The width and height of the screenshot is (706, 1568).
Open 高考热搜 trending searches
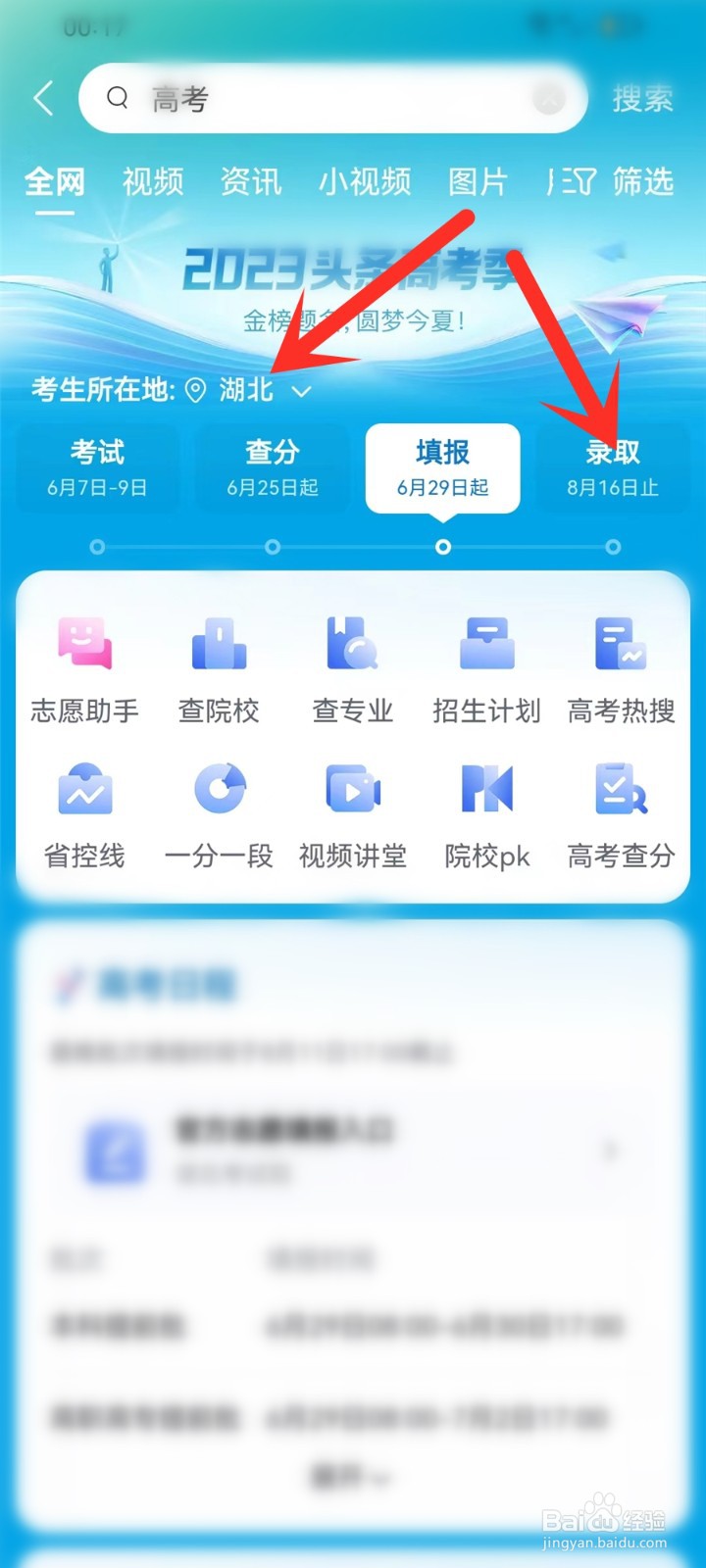coord(621,666)
